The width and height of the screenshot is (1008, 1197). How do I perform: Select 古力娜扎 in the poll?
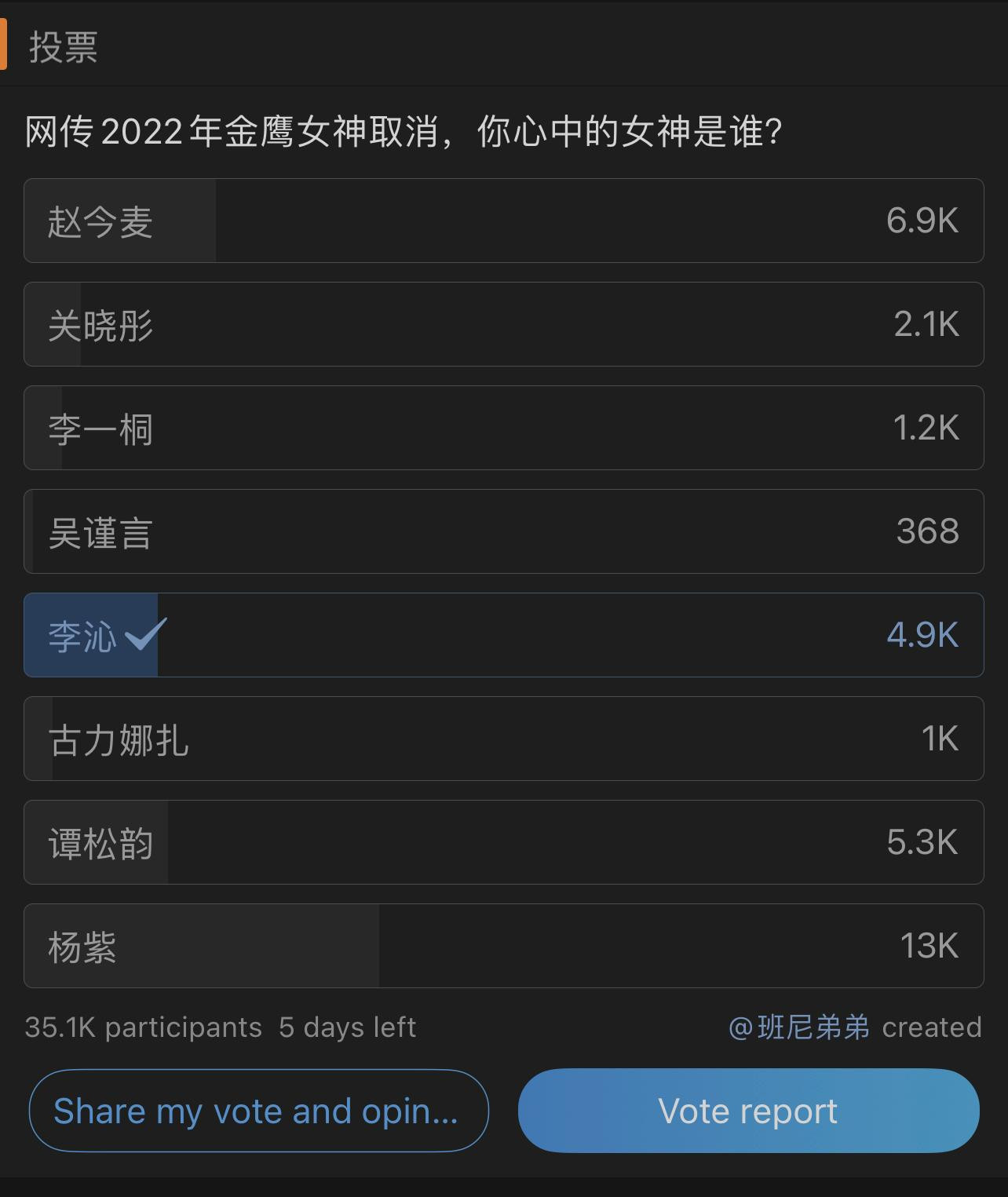[x=502, y=739]
